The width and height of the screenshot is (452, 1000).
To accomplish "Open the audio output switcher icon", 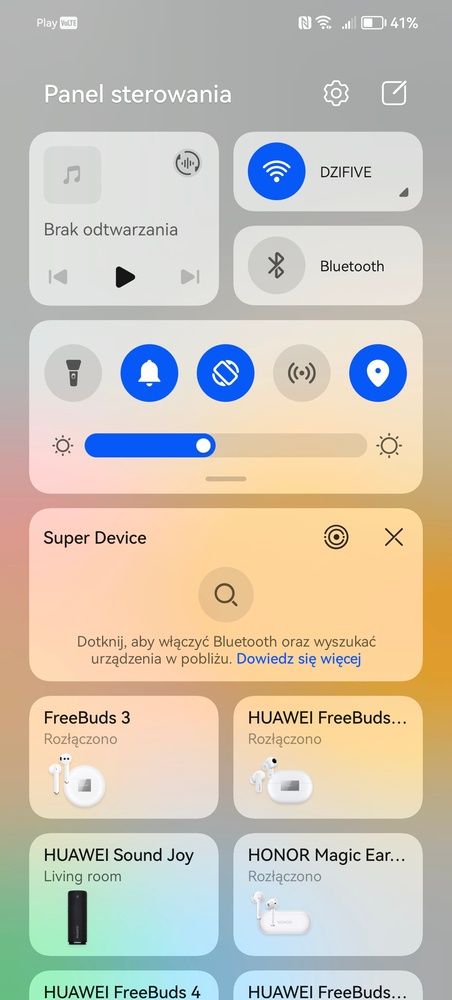I will click(x=188, y=163).
